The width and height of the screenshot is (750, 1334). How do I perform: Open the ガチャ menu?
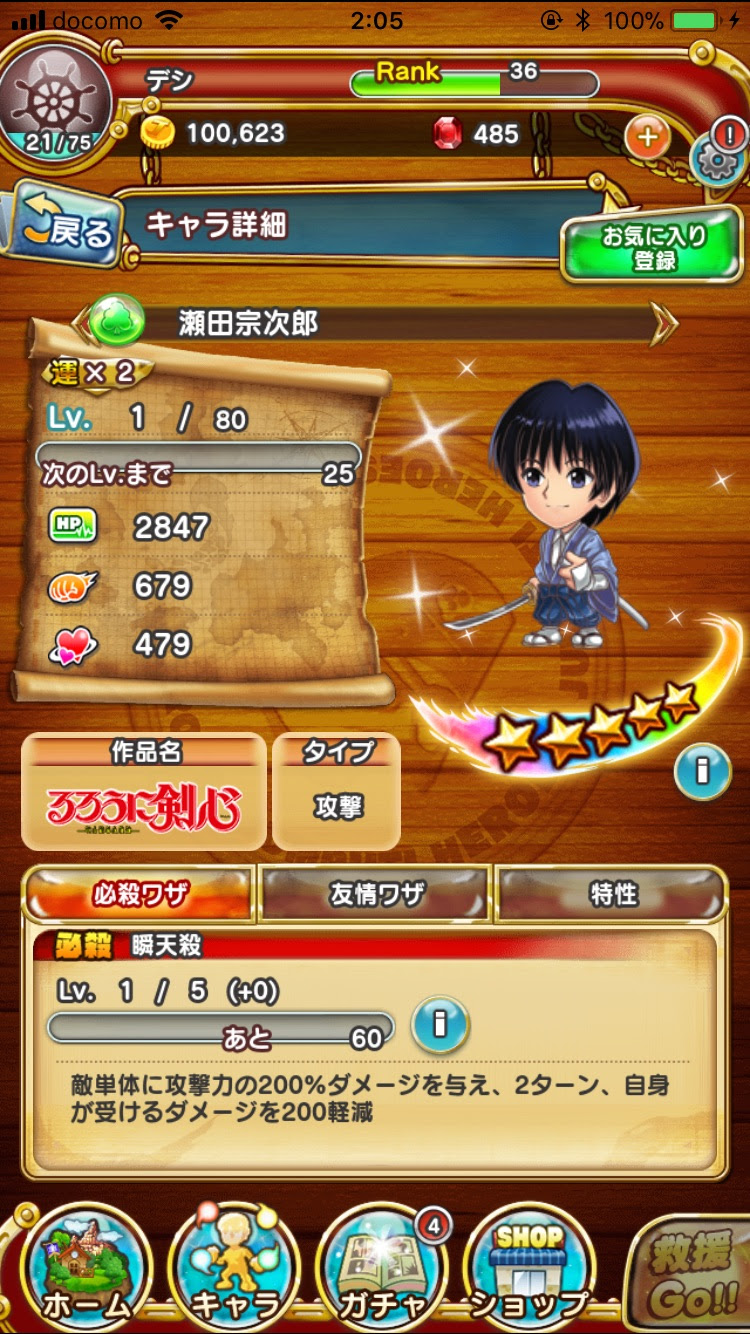[x=383, y=1266]
